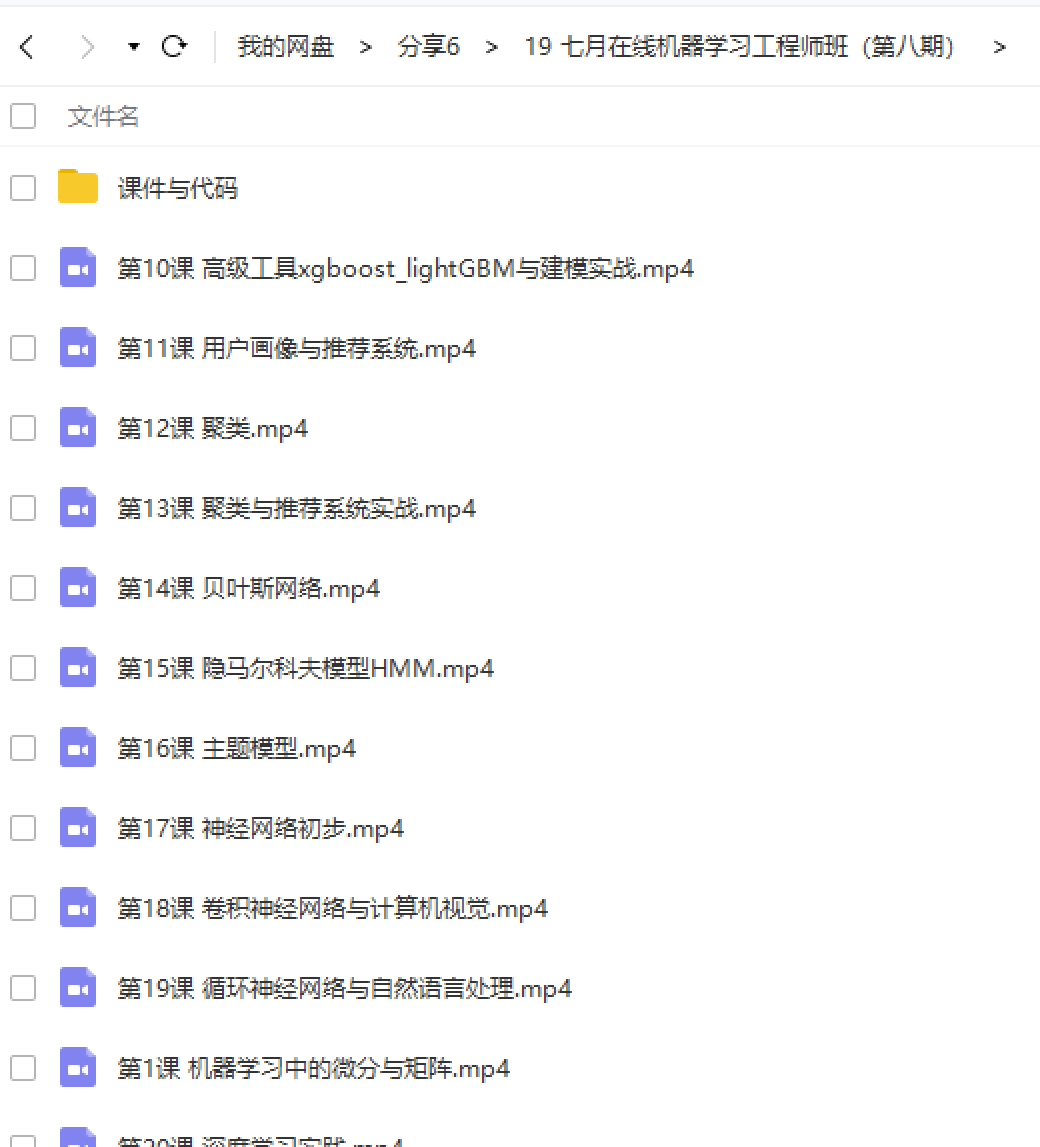Go back using the left arrow
Viewport: 1040px width, 1147px height.
(27, 46)
